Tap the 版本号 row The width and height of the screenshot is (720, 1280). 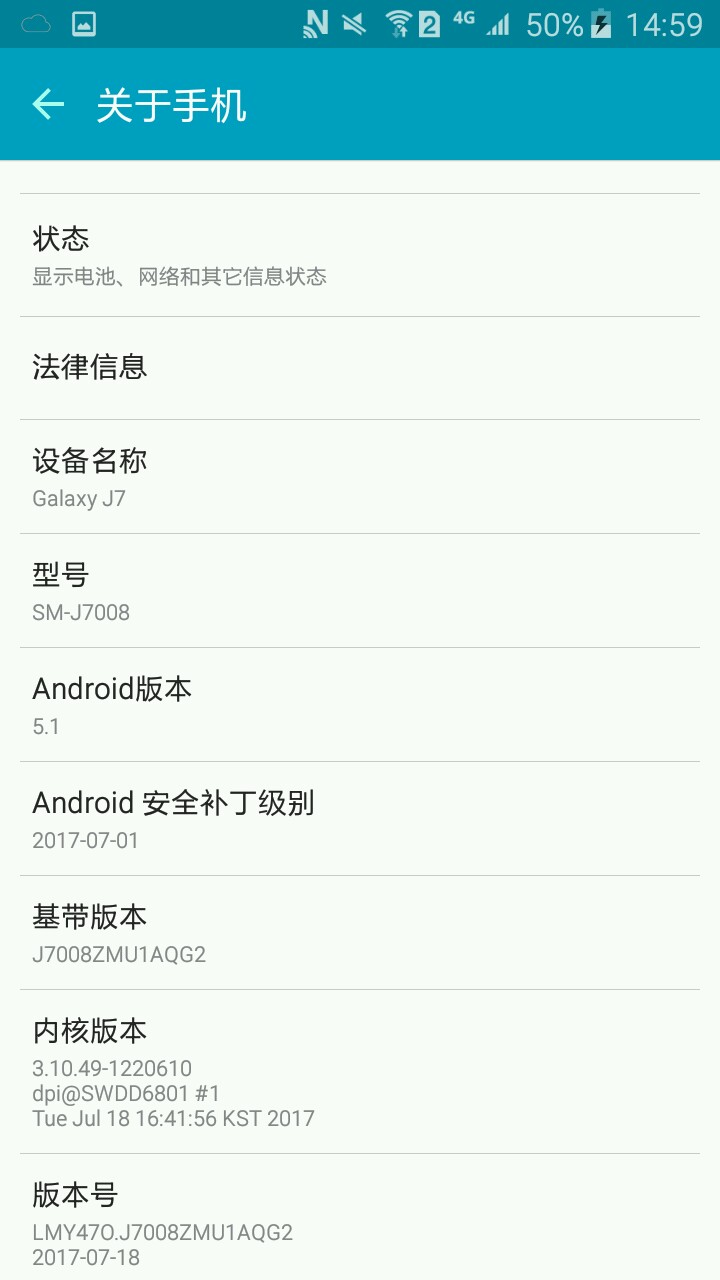point(360,1218)
